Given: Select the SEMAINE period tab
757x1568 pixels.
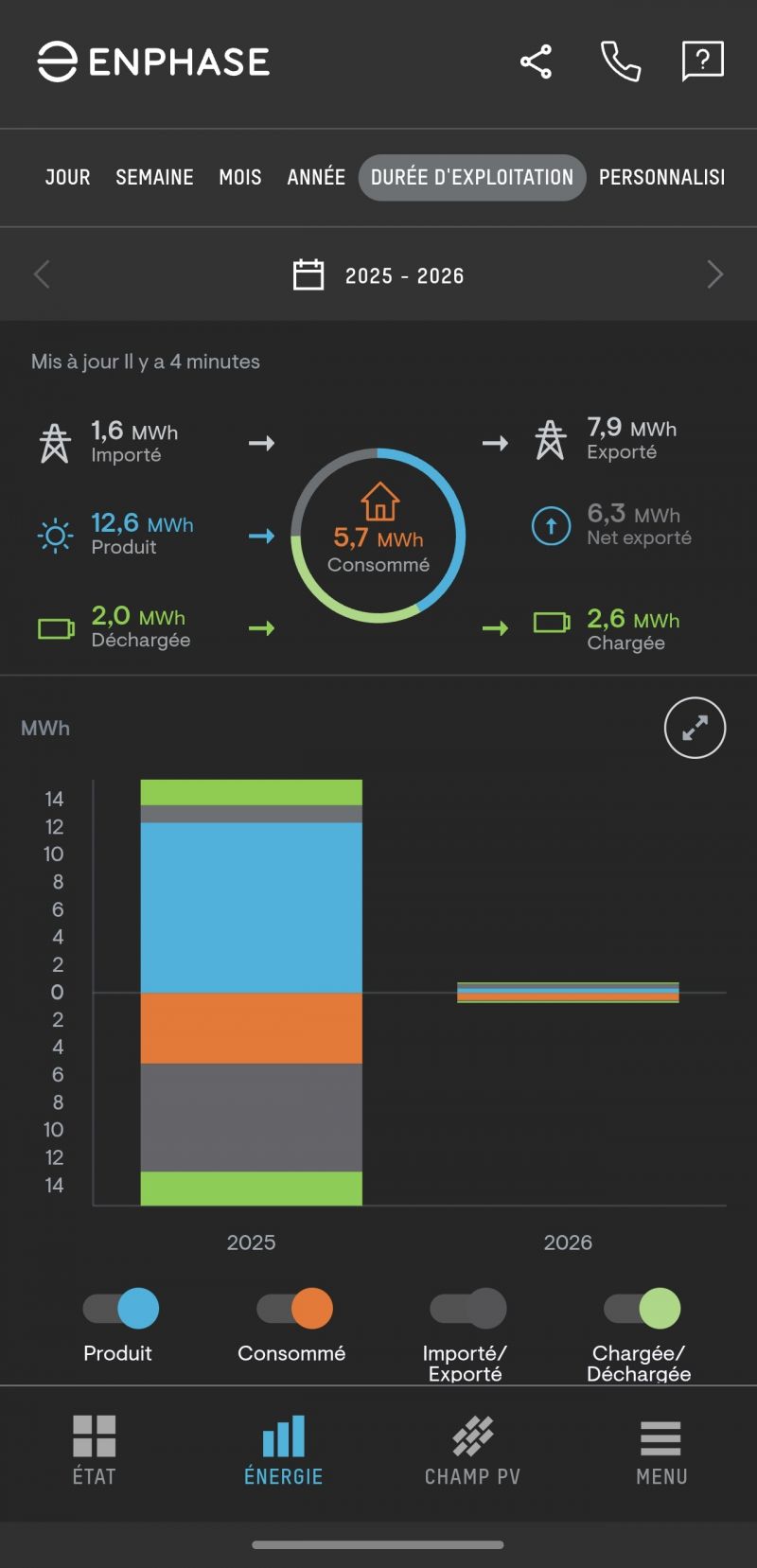Looking at the screenshot, I should point(154,178).
